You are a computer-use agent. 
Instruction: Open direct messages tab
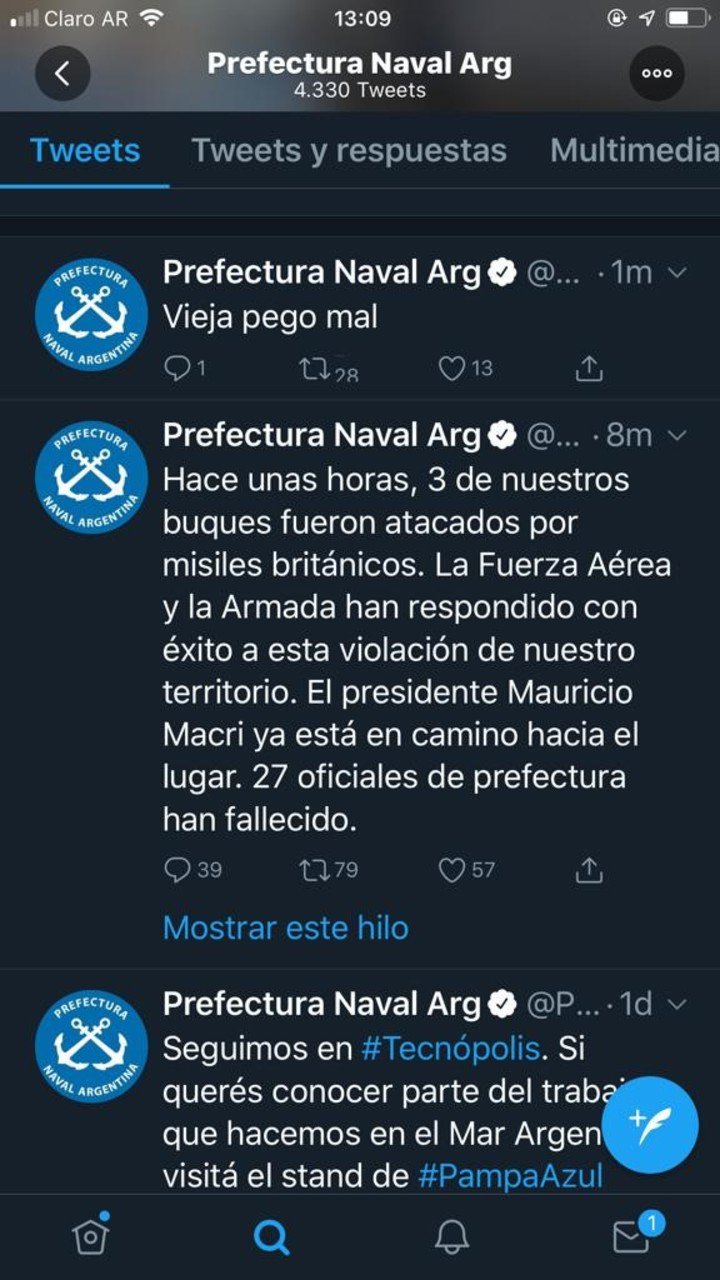pyautogui.click(x=631, y=1237)
